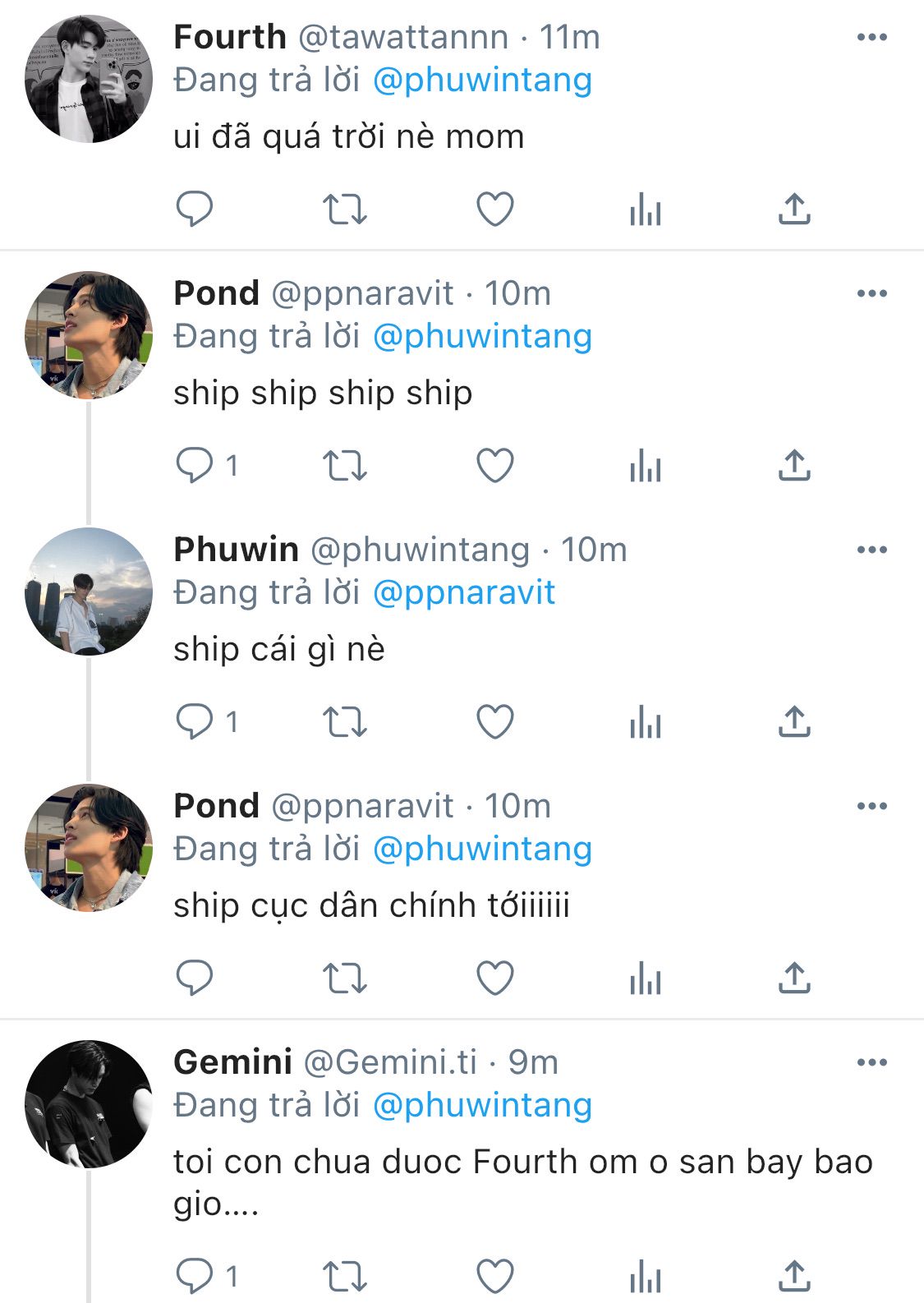Like Fourth's tweet
The width and height of the screenshot is (924, 1303).
[x=495, y=209]
